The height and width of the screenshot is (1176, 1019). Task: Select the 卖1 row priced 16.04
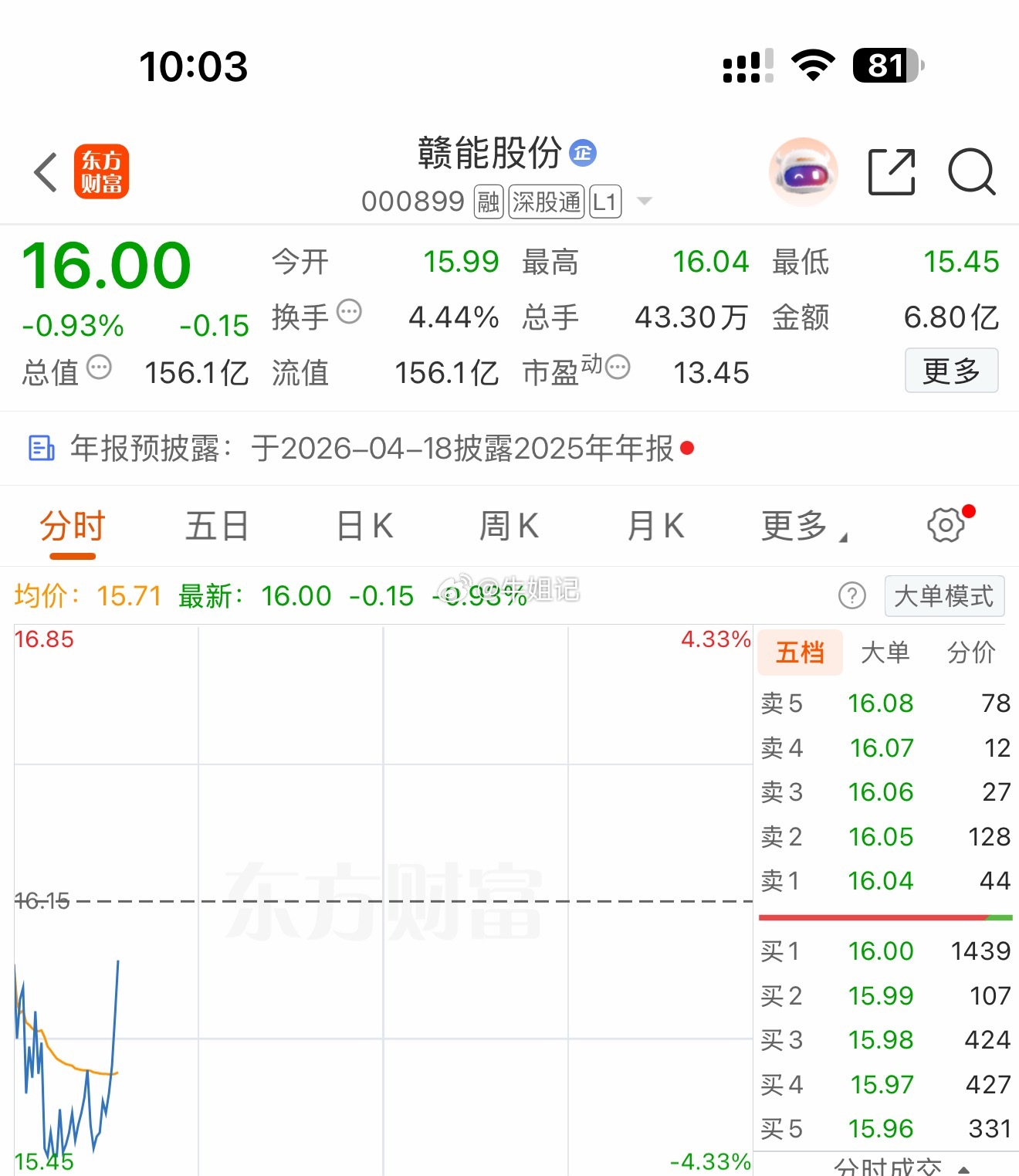click(x=886, y=880)
